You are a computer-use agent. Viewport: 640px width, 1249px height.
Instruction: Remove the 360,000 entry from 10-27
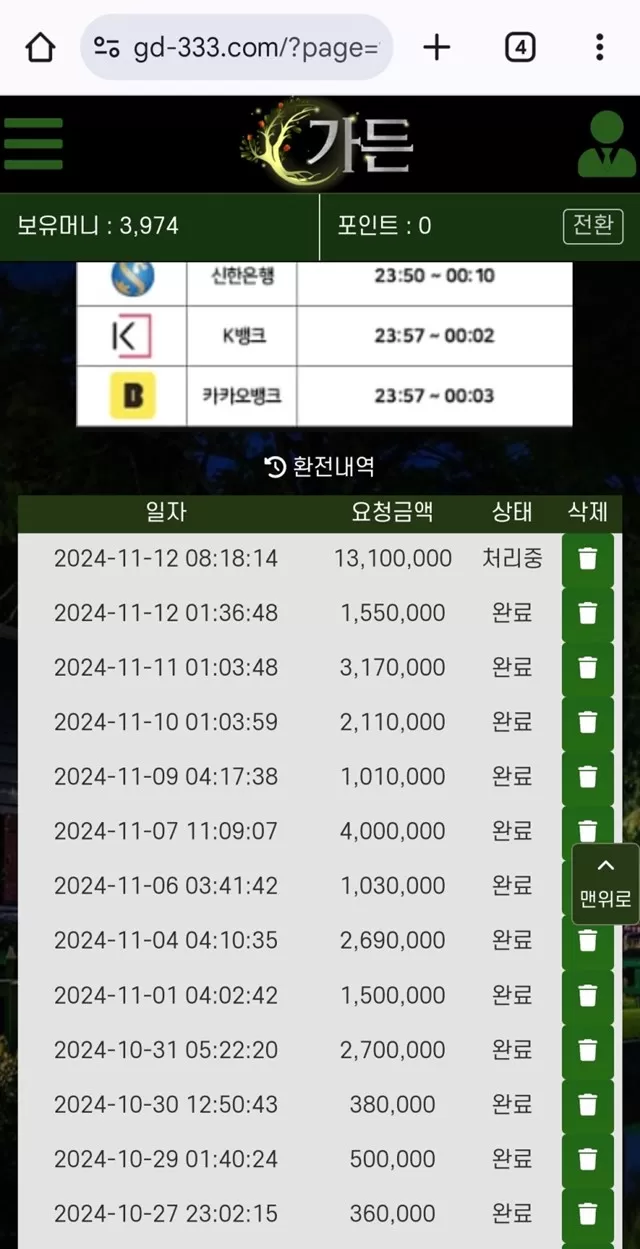[x=588, y=1214]
